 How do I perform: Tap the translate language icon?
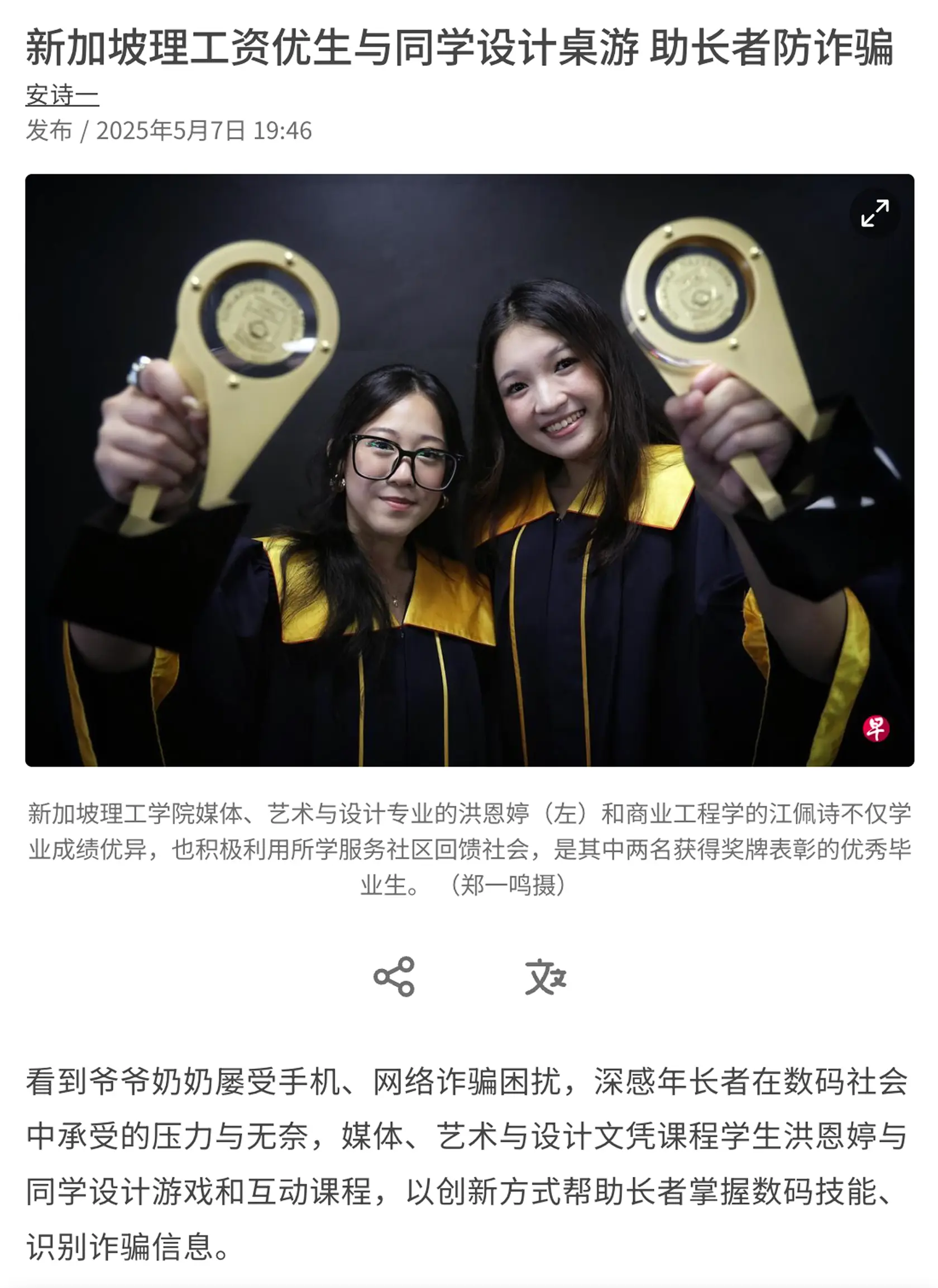click(545, 977)
